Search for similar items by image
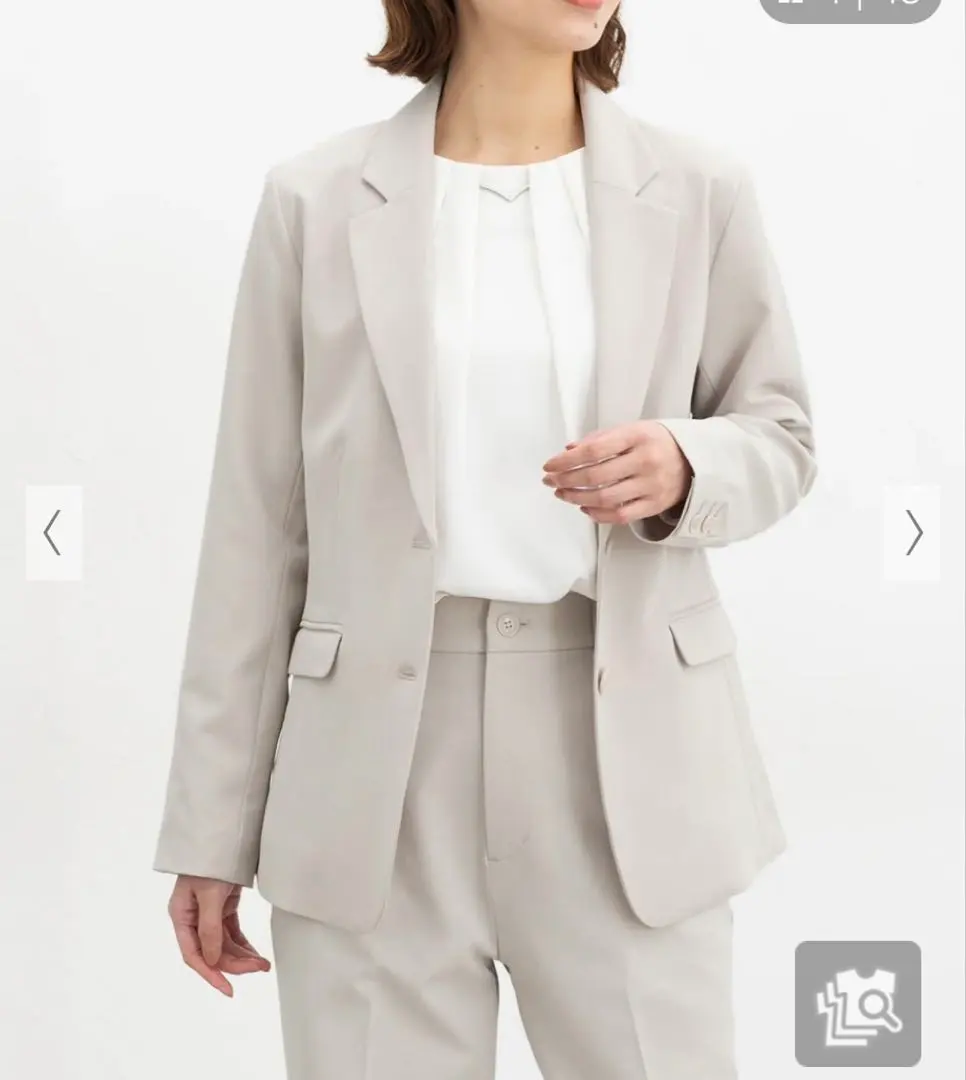 (857, 1003)
